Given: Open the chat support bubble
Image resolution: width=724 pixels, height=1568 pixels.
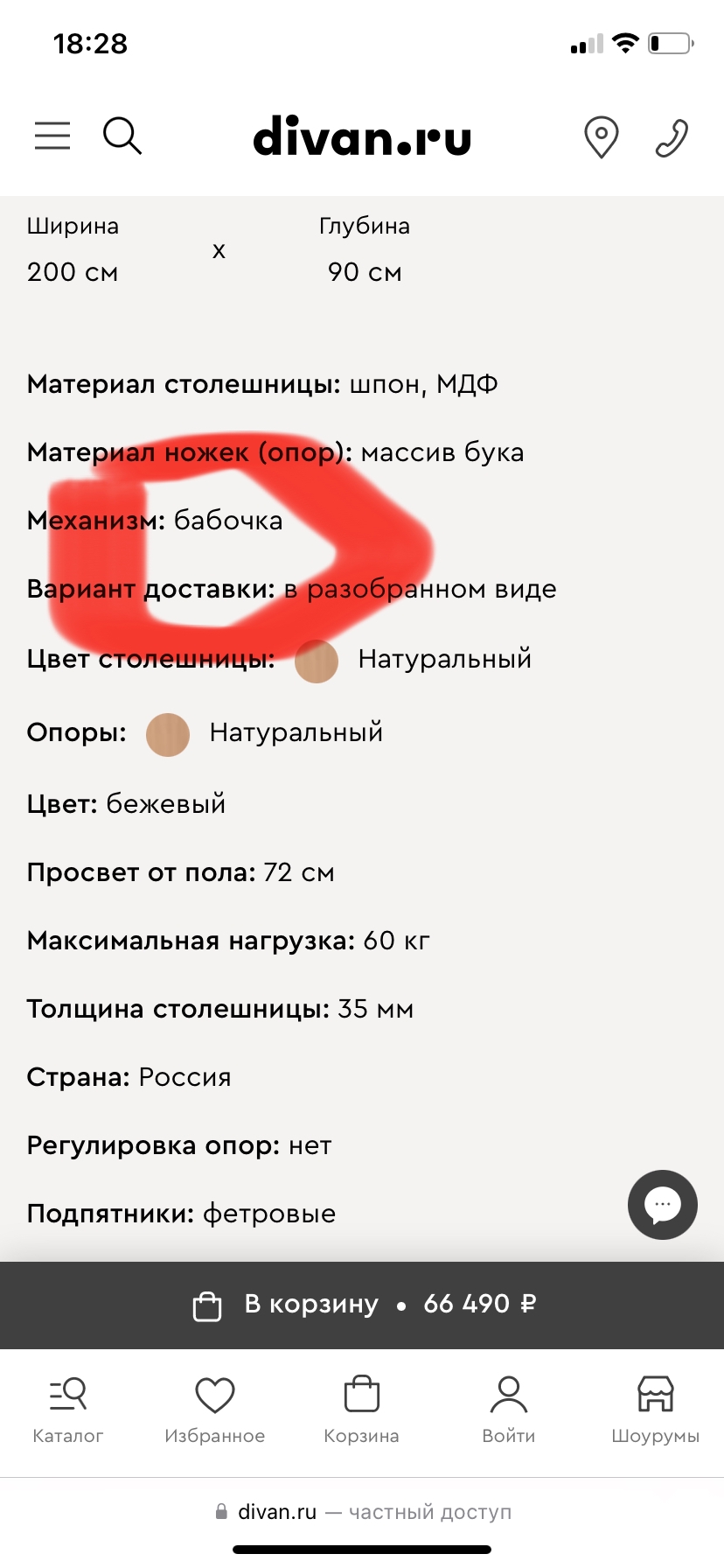Looking at the screenshot, I should 663,1205.
